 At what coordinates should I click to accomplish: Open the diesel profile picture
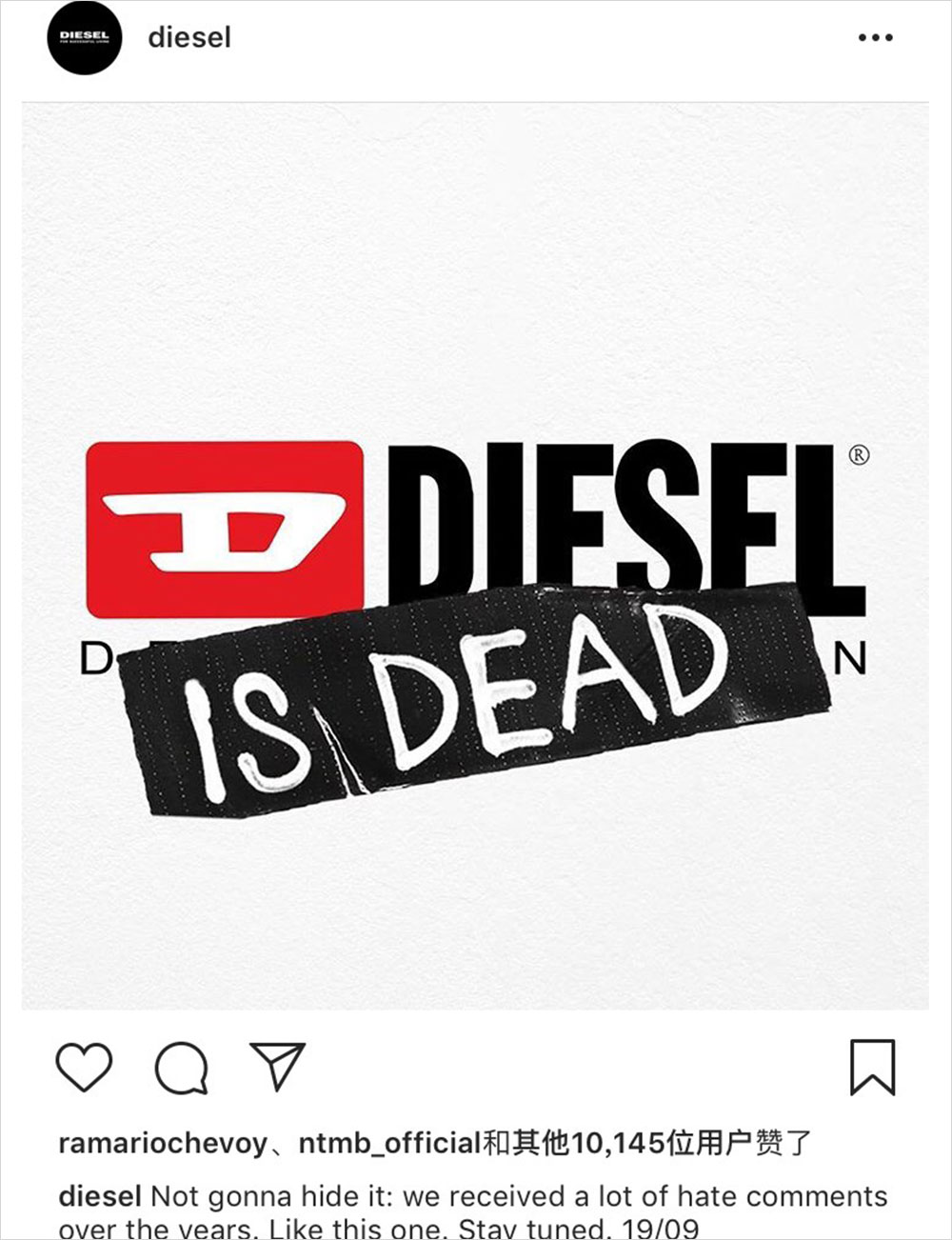(85, 38)
